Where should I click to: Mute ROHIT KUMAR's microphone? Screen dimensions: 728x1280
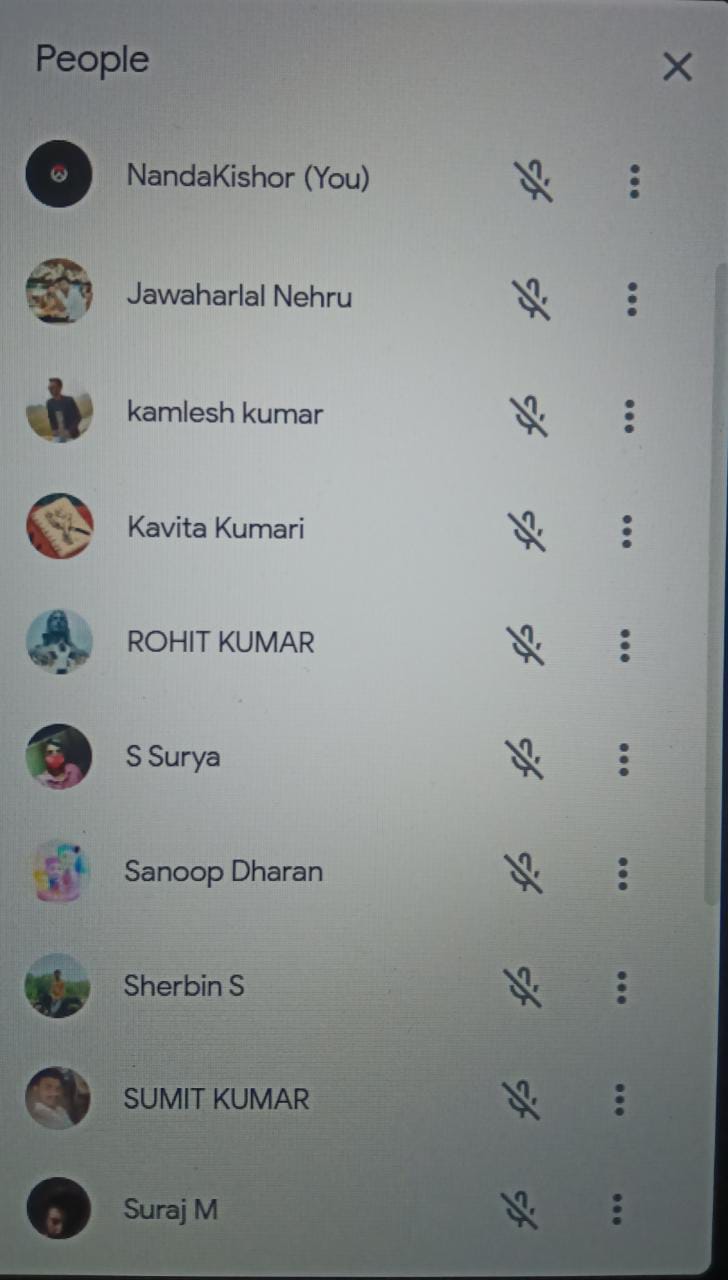526,646
